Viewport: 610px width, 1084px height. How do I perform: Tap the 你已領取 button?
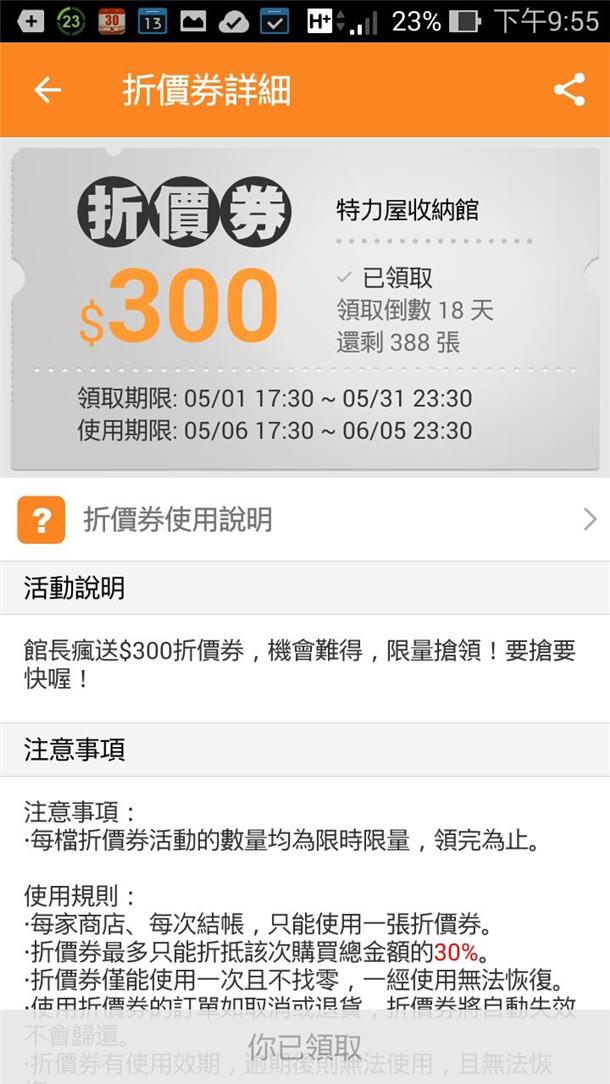click(305, 1046)
